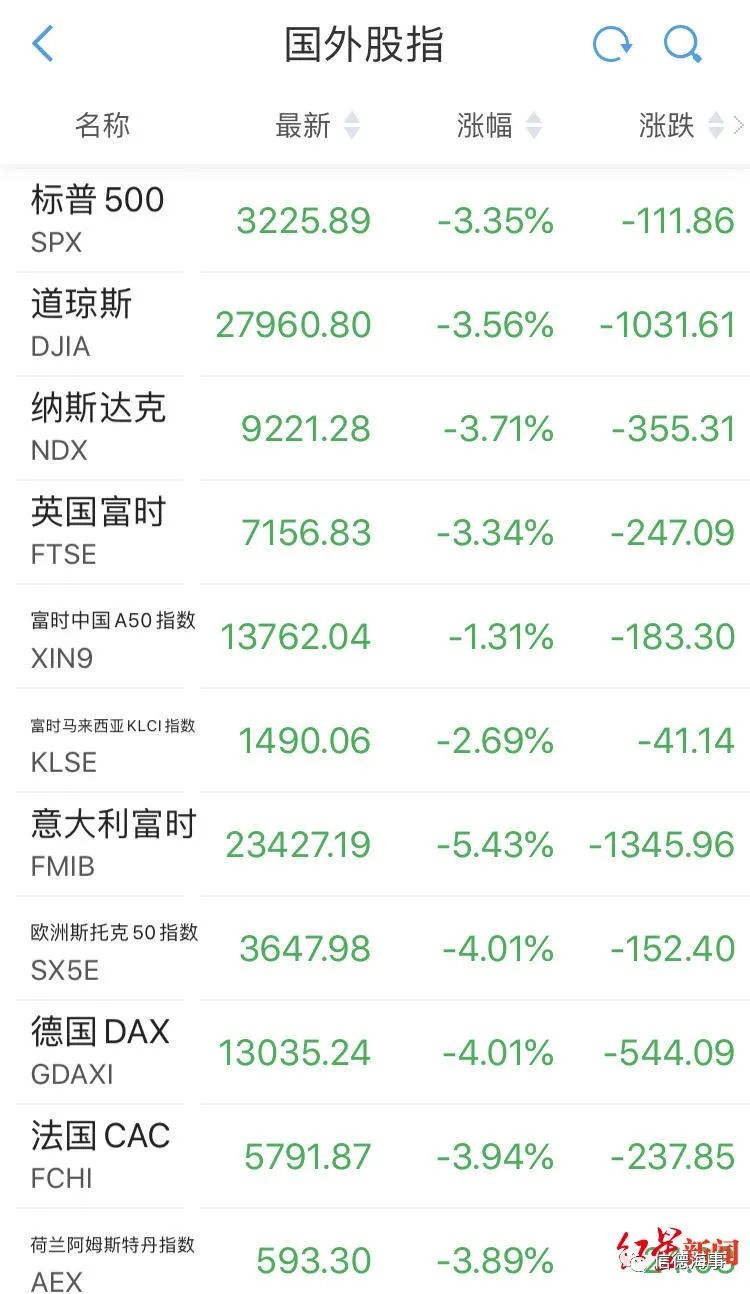Open the 法国 CAC FCHI row
Image resolution: width=750 pixels, height=1294 pixels.
click(x=375, y=1155)
